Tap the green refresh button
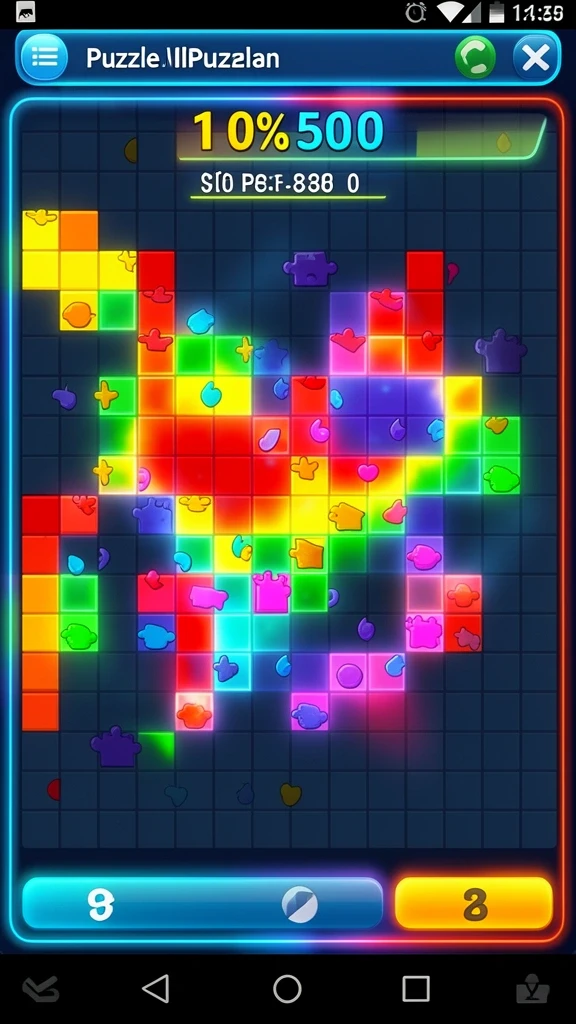This screenshot has width=576, height=1024. click(475, 58)
